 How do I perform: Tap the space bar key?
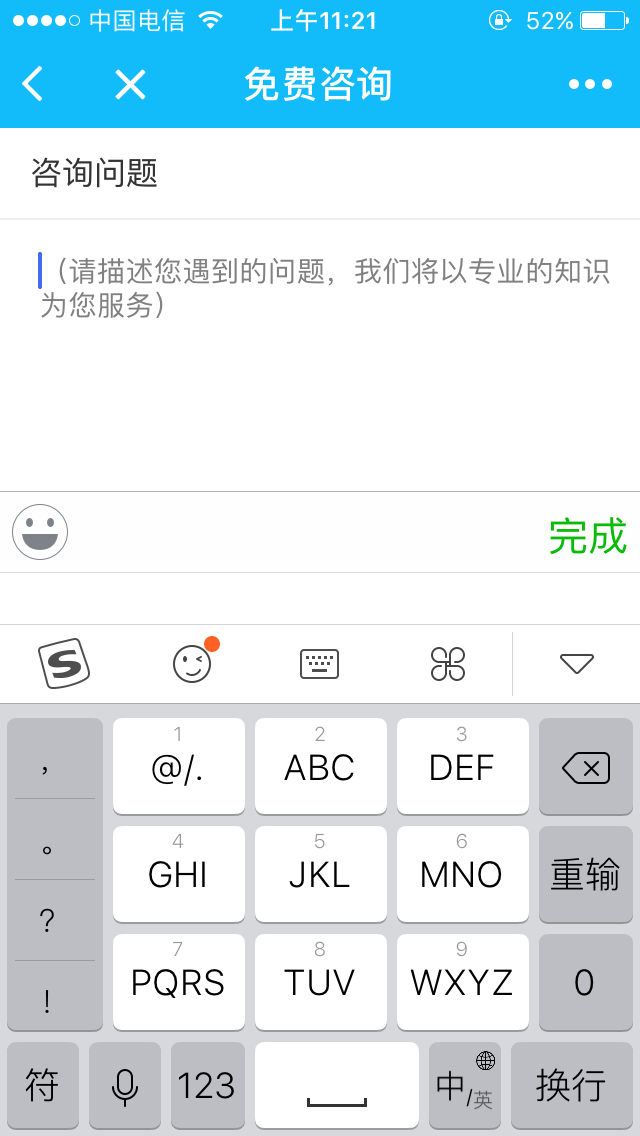[337, 1085]
